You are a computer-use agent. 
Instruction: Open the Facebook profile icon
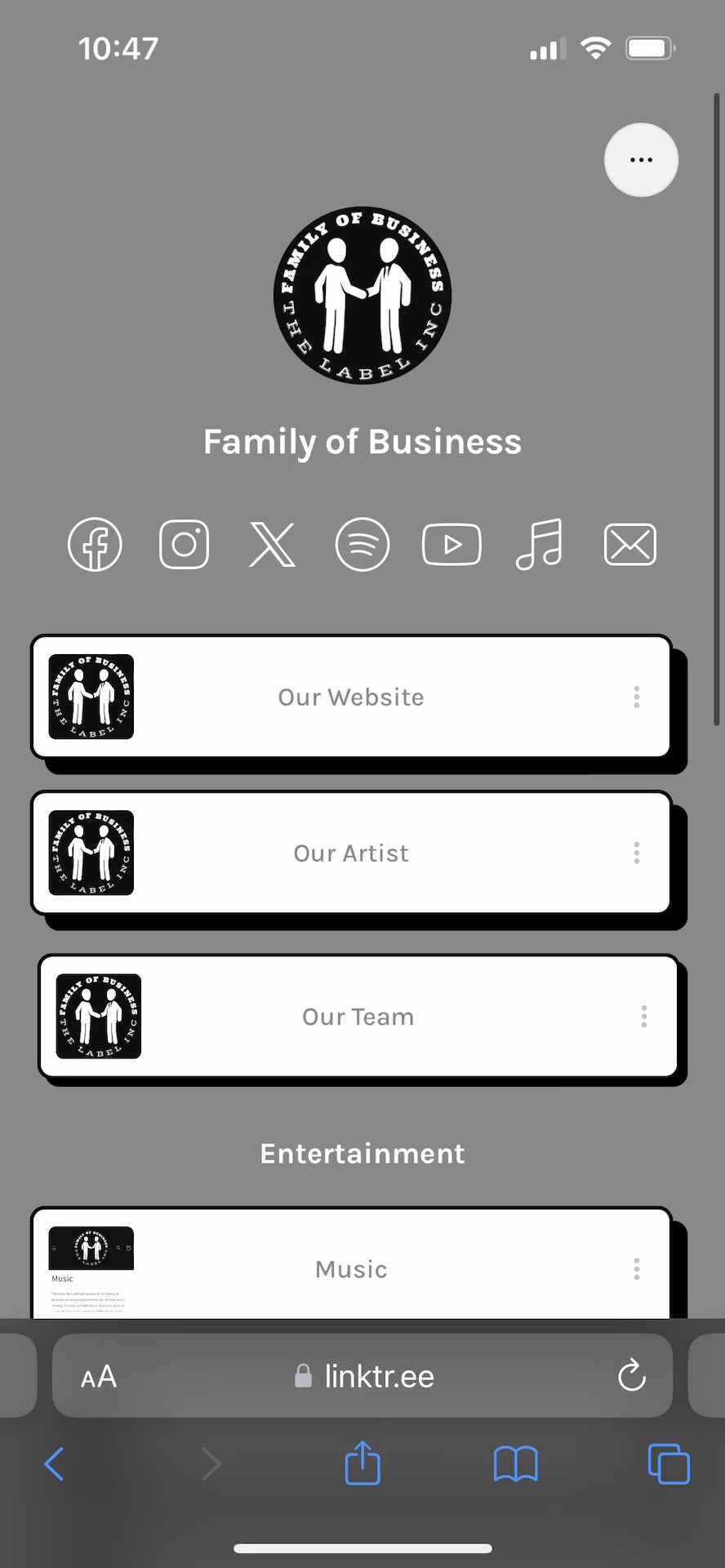pyautogui.click(x=95, y=545)
